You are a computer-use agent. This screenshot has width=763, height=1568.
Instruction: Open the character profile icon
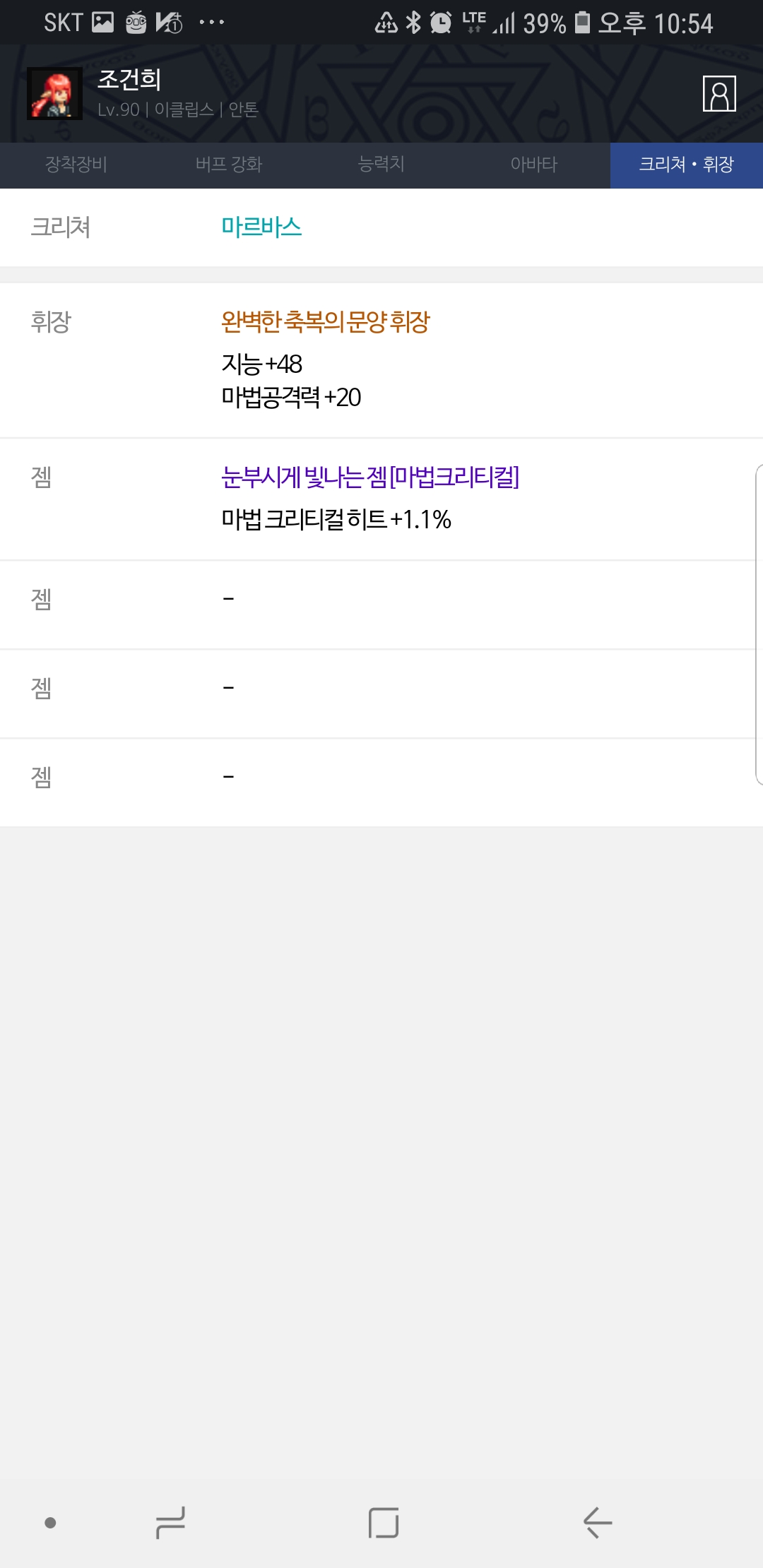(719, 94)
